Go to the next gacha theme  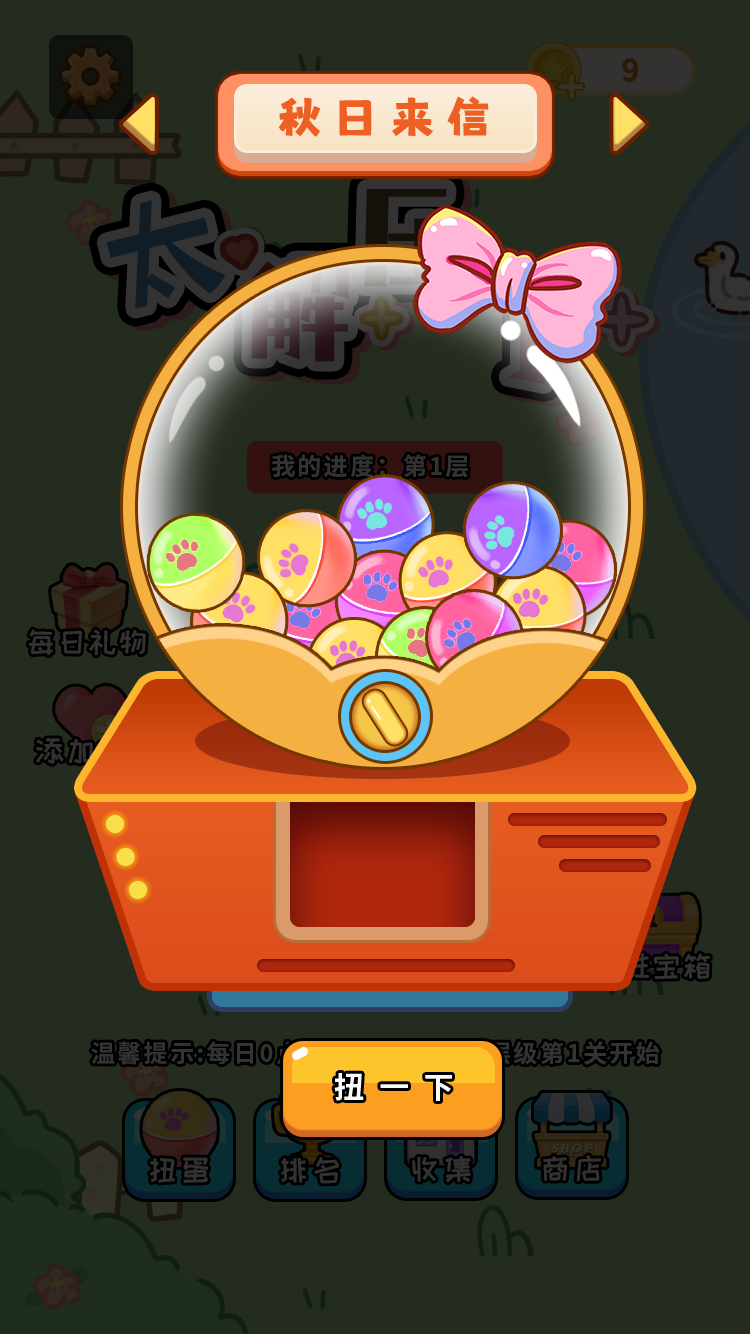pyautogui.click(x=627, y=123)
